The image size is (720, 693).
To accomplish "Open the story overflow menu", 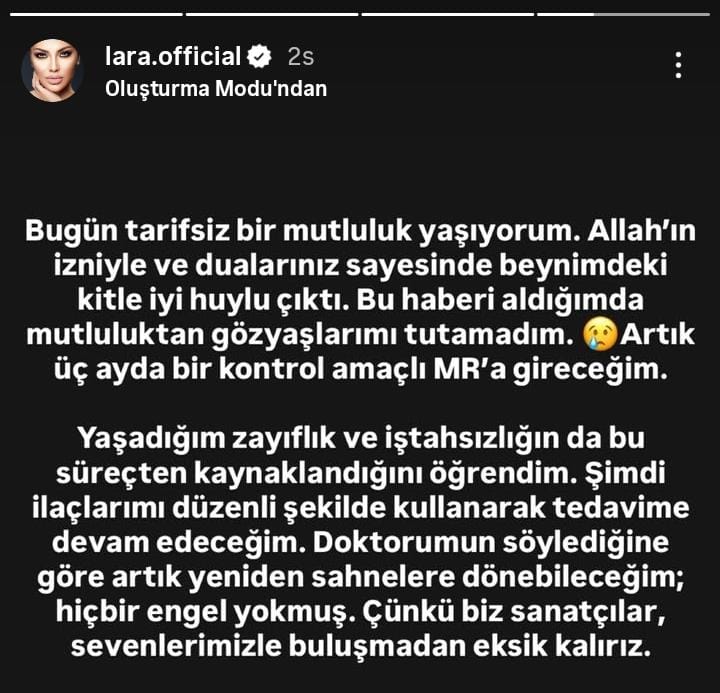I will point(679,65).
